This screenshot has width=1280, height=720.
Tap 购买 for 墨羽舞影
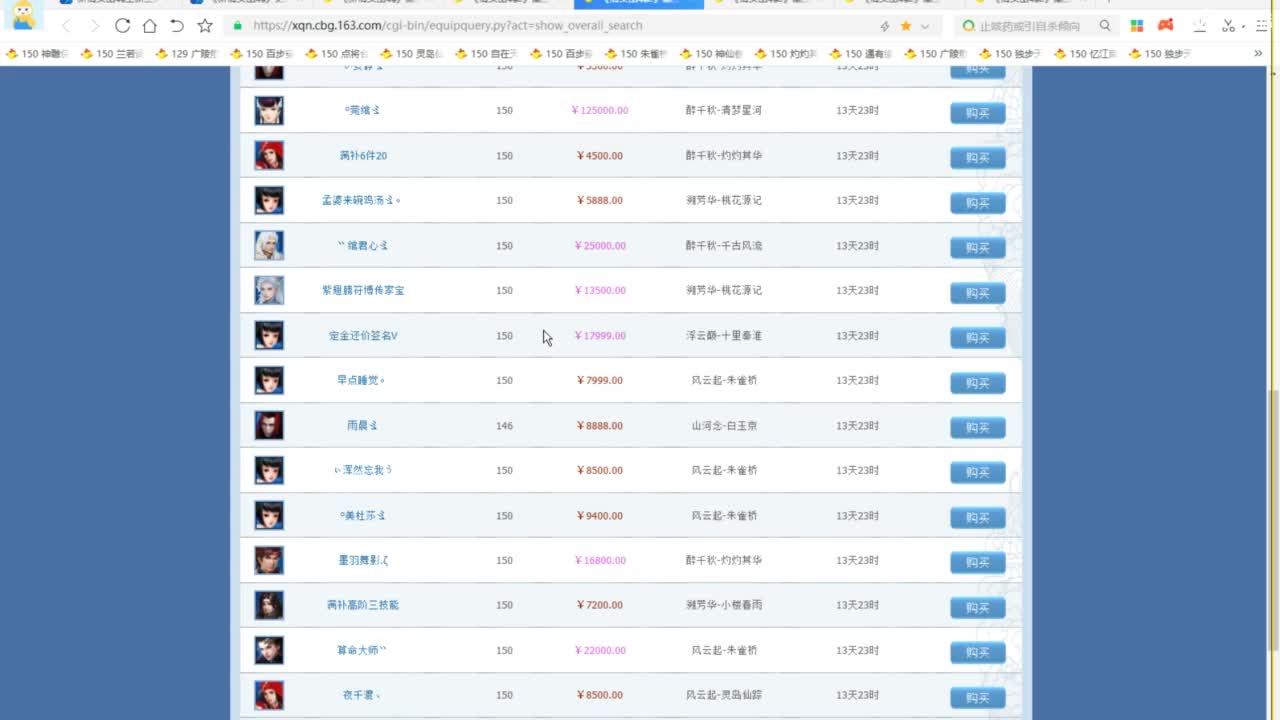(x=977, y=562)
